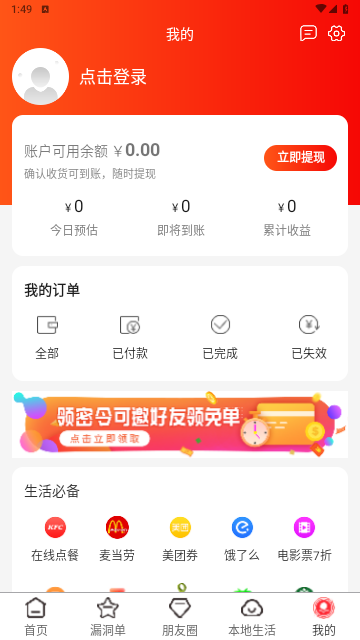
Task: Open the messages icon in the header
Action: (308, 33)
